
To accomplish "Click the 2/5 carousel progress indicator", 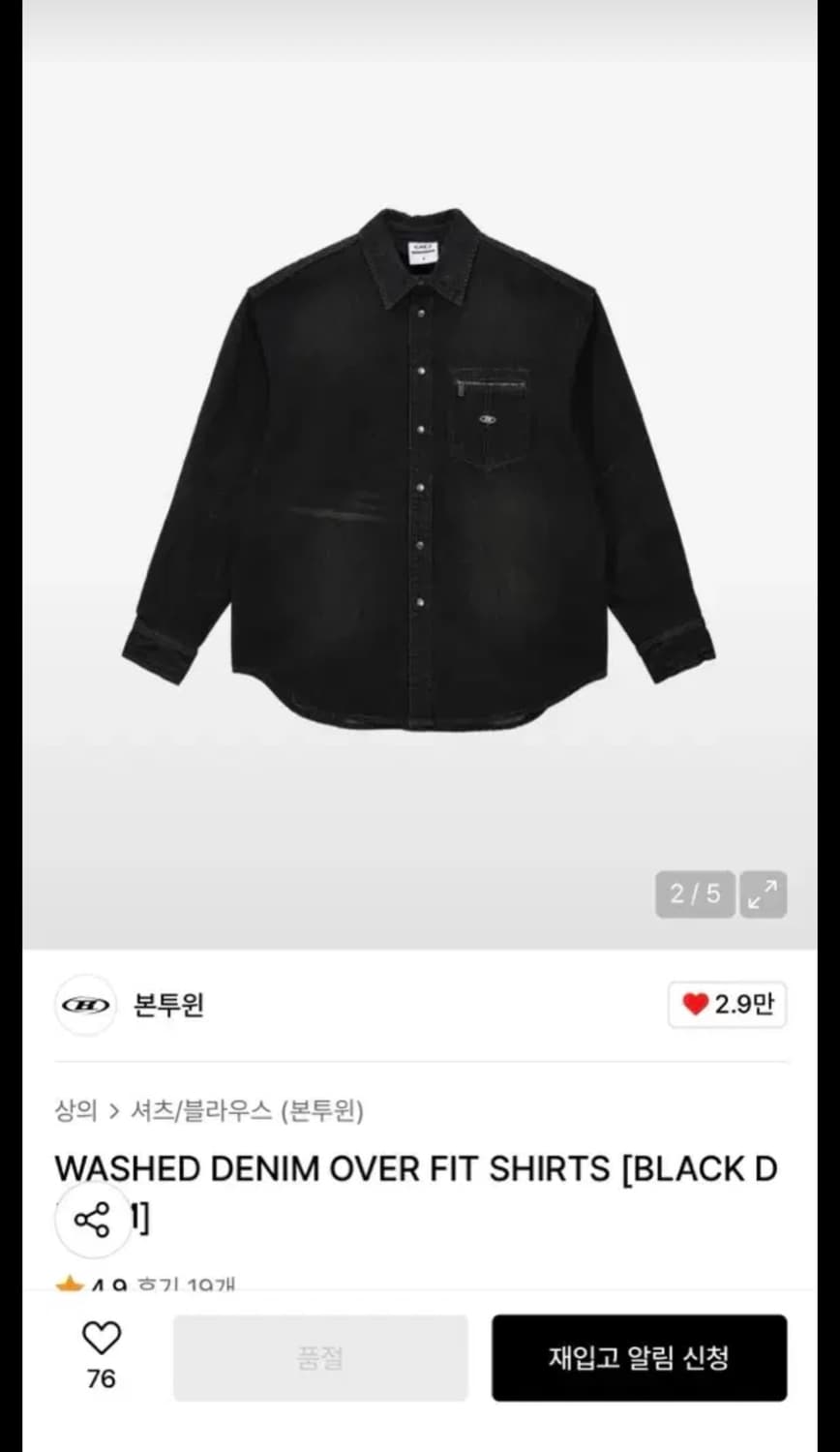I will click(693, 894).
